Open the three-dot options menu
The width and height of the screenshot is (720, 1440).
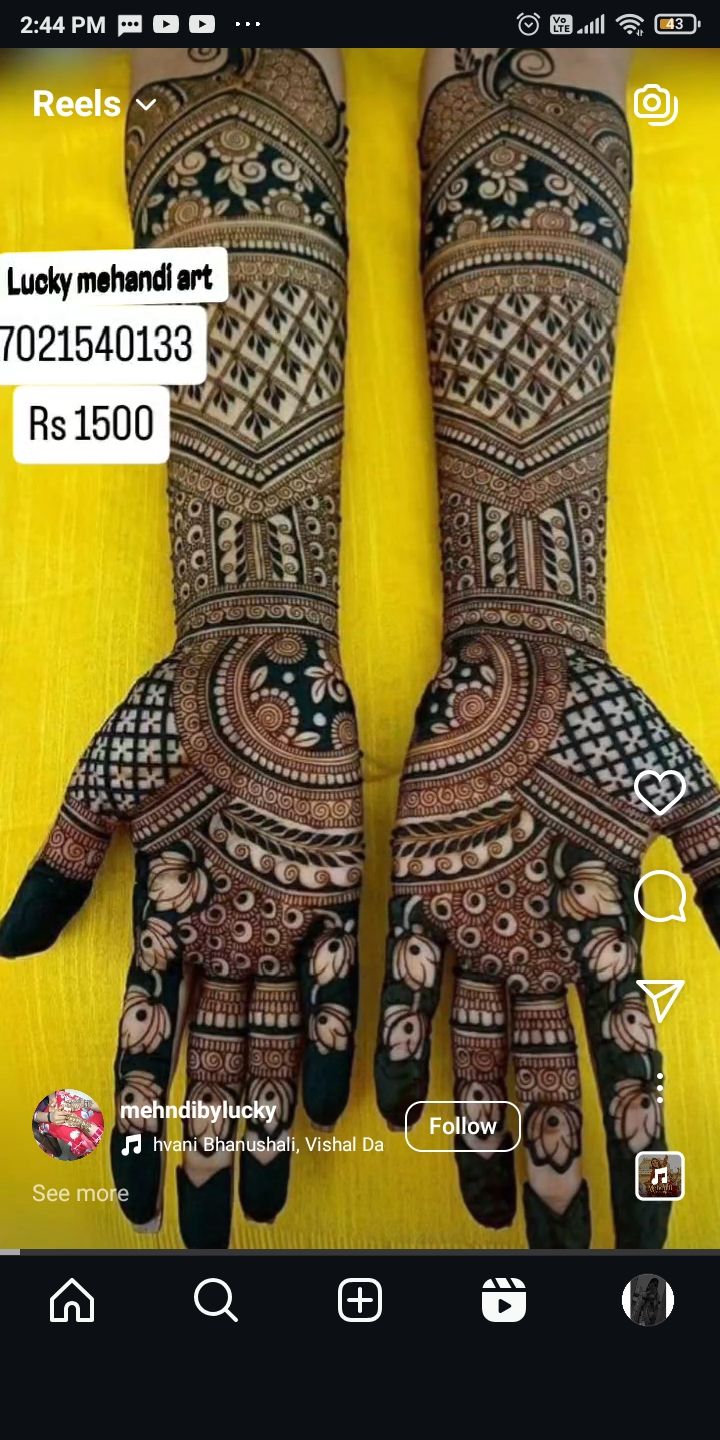coord(660,1088)
